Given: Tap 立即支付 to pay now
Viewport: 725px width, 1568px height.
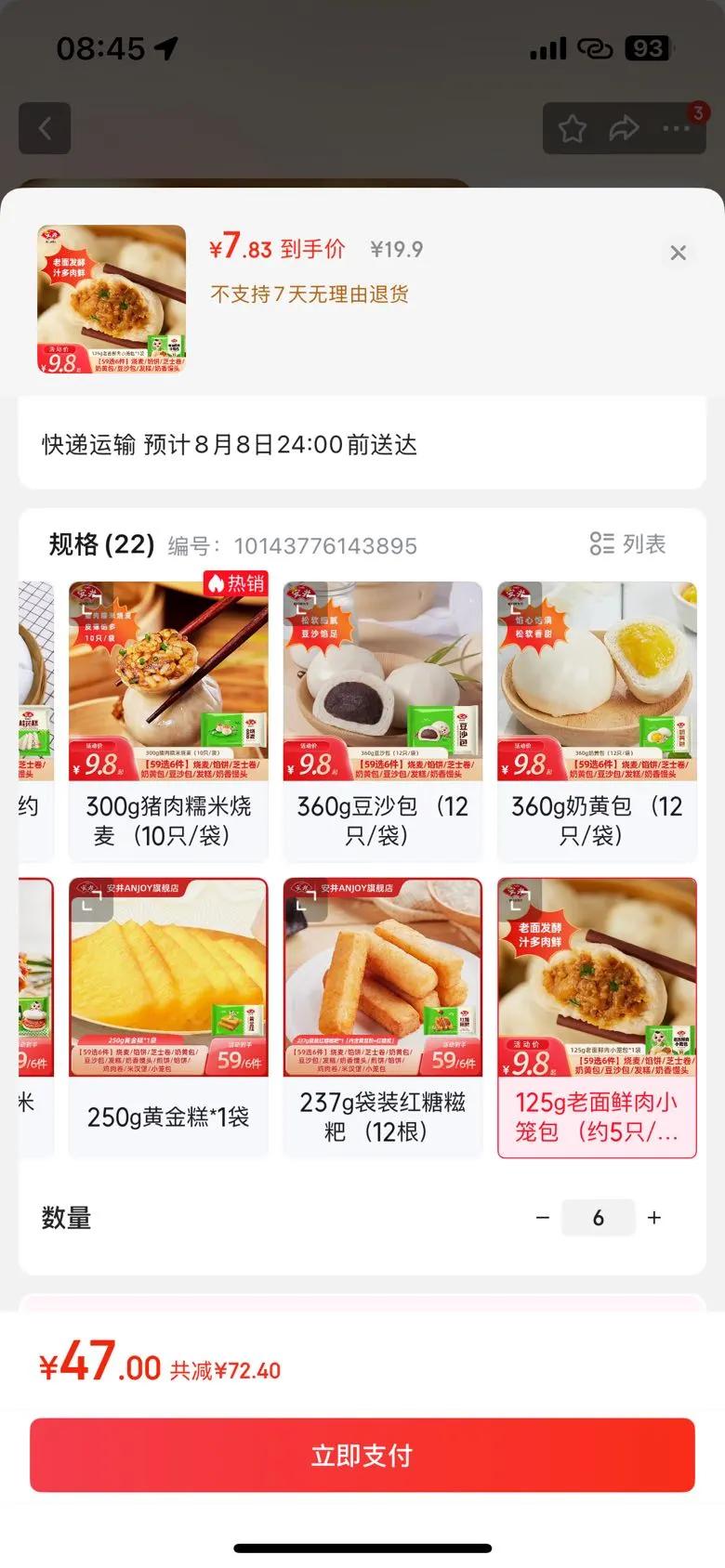Looking at the screenshot, I should pos(362,1455).
